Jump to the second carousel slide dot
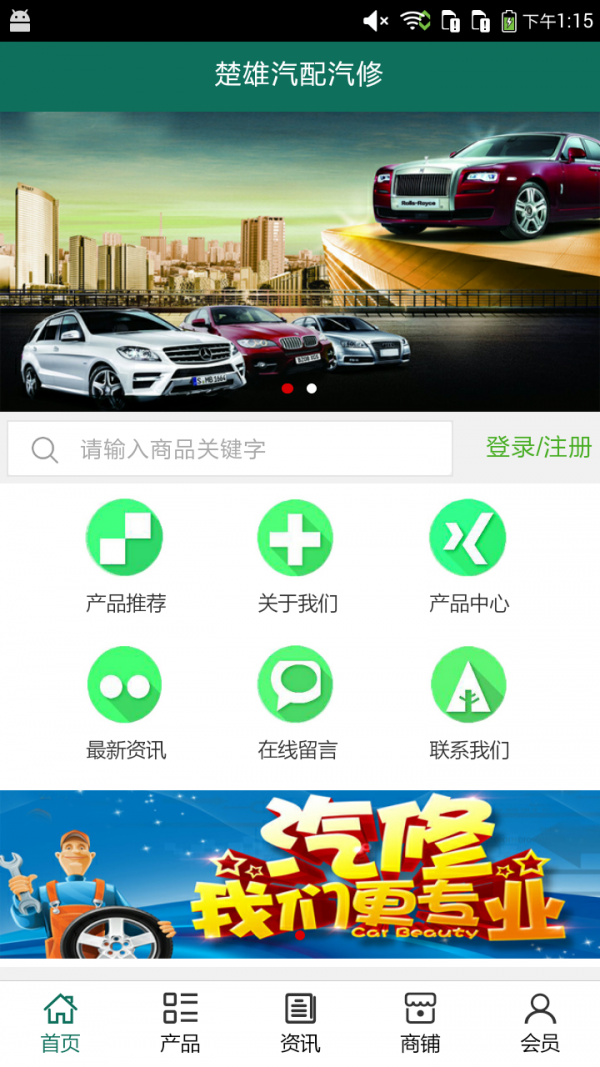Viewport: 600px width, 1067px height. click(312, 388)
